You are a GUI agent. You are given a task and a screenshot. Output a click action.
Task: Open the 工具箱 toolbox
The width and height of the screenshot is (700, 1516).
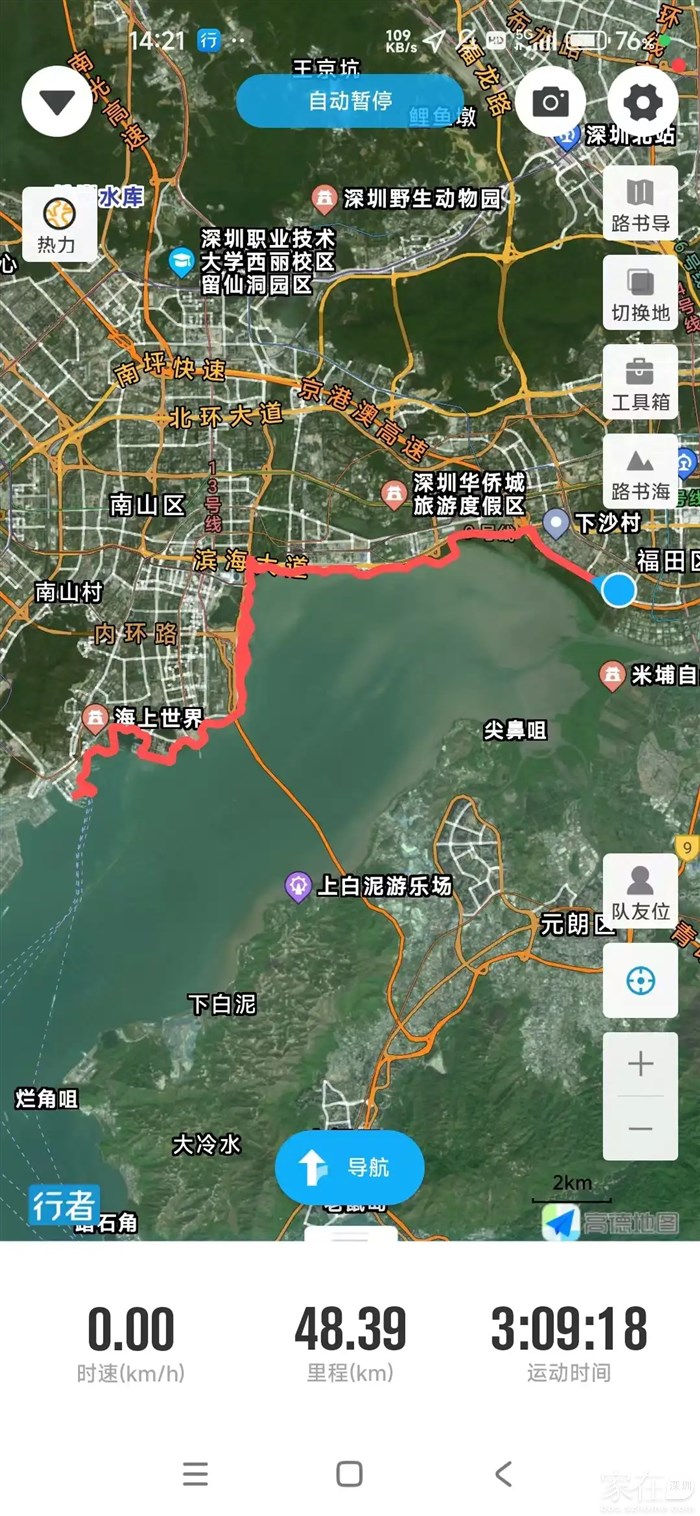click(x=640, y=383)
